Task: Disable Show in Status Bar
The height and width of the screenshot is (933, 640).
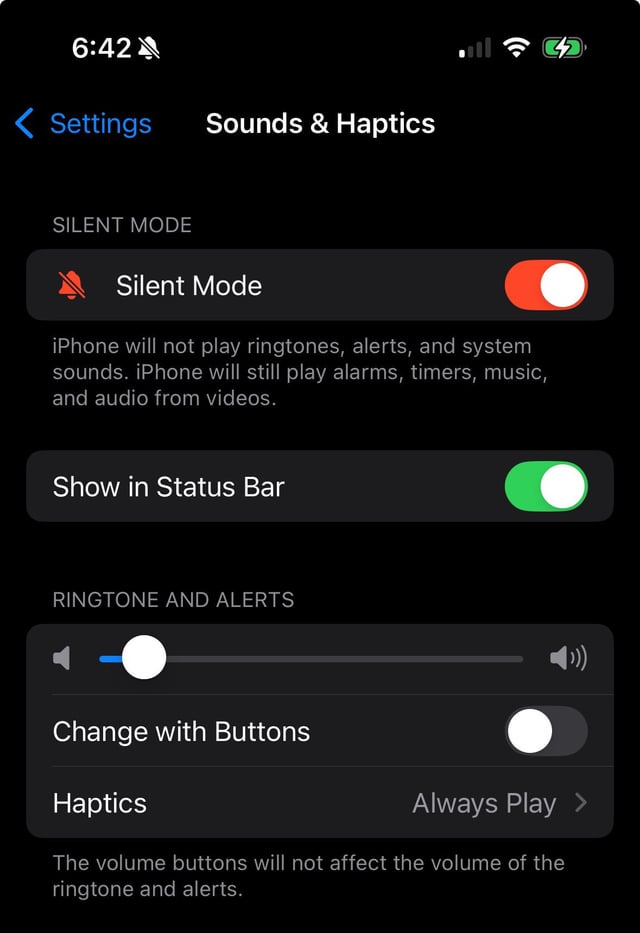Action: (x=545, y=487)
